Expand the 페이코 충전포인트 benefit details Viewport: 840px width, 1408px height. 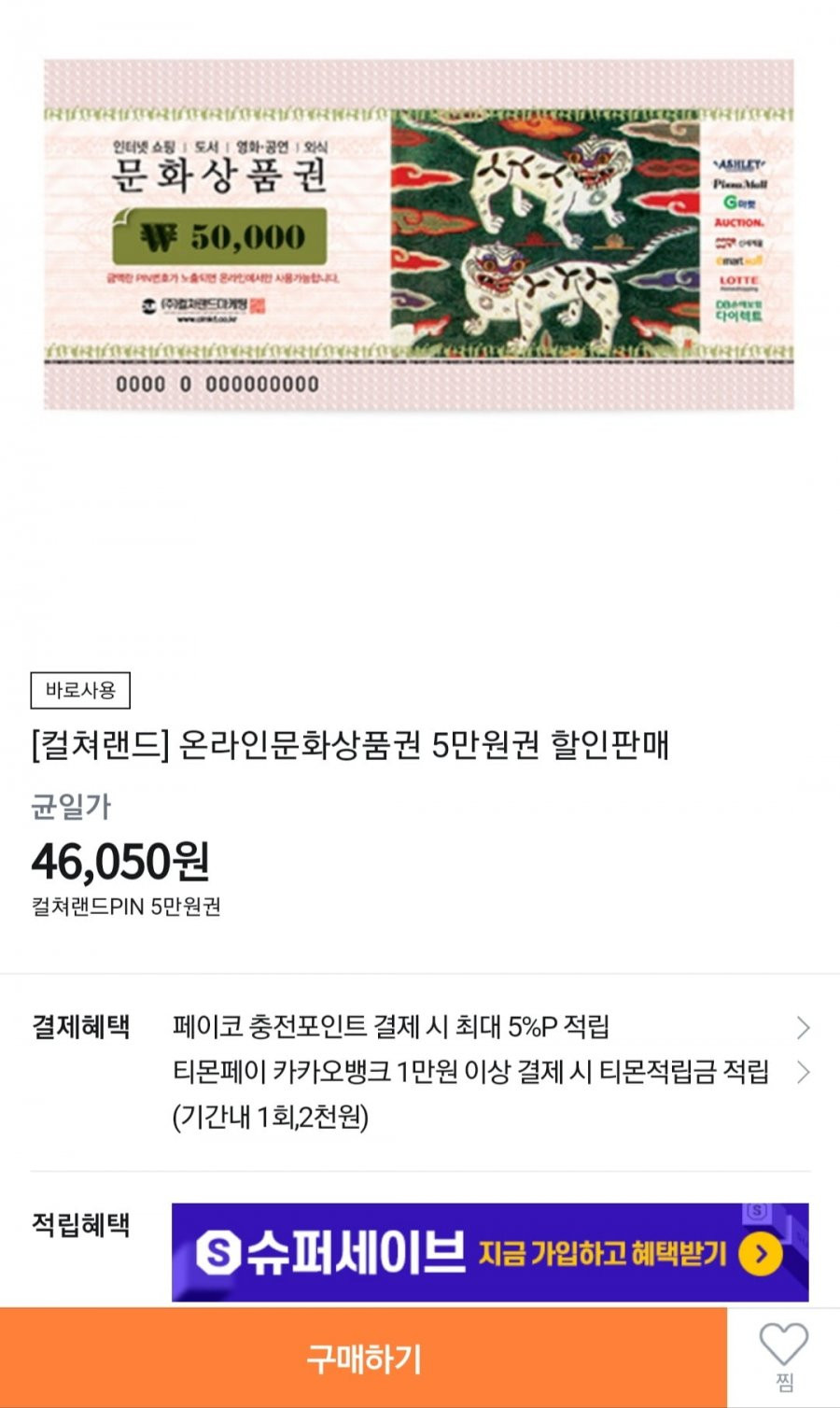(x=491, y=1027)
